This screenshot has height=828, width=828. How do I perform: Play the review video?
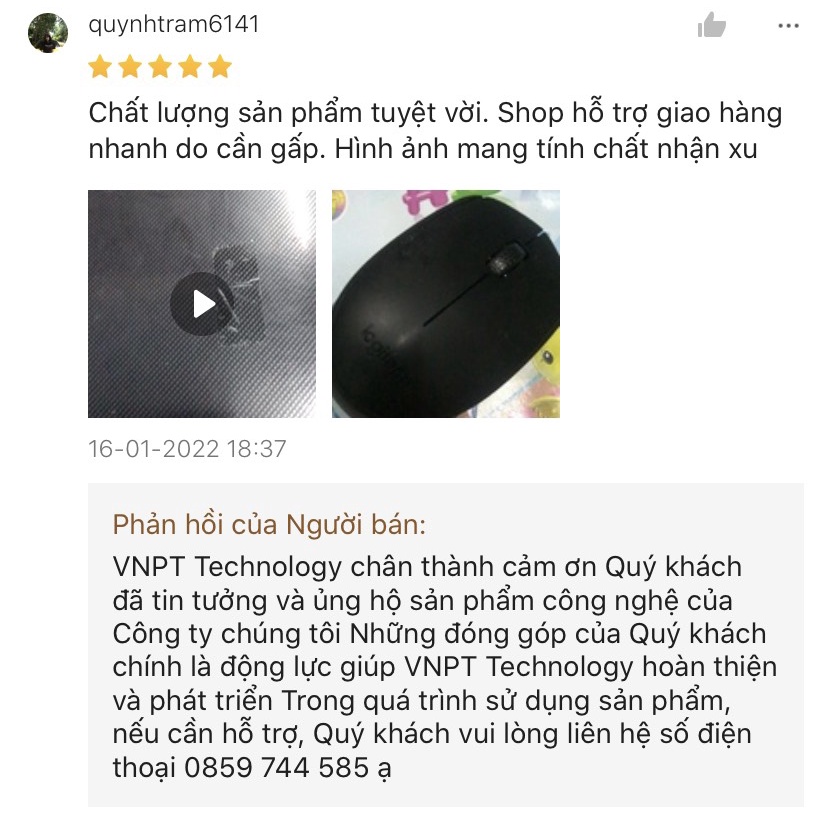(x=202, y=304)
